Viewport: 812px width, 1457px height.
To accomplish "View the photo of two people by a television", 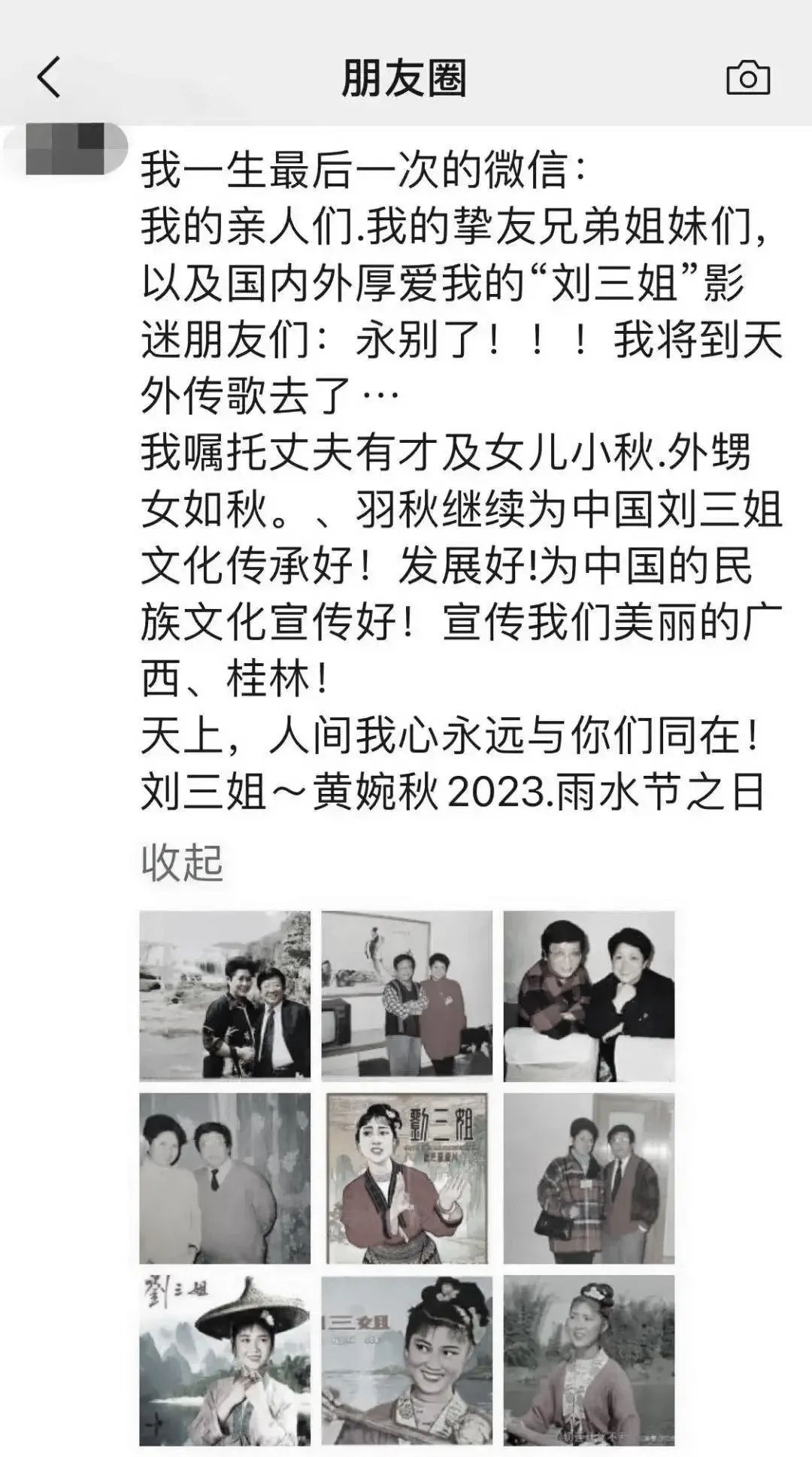I will click(407, 995).
